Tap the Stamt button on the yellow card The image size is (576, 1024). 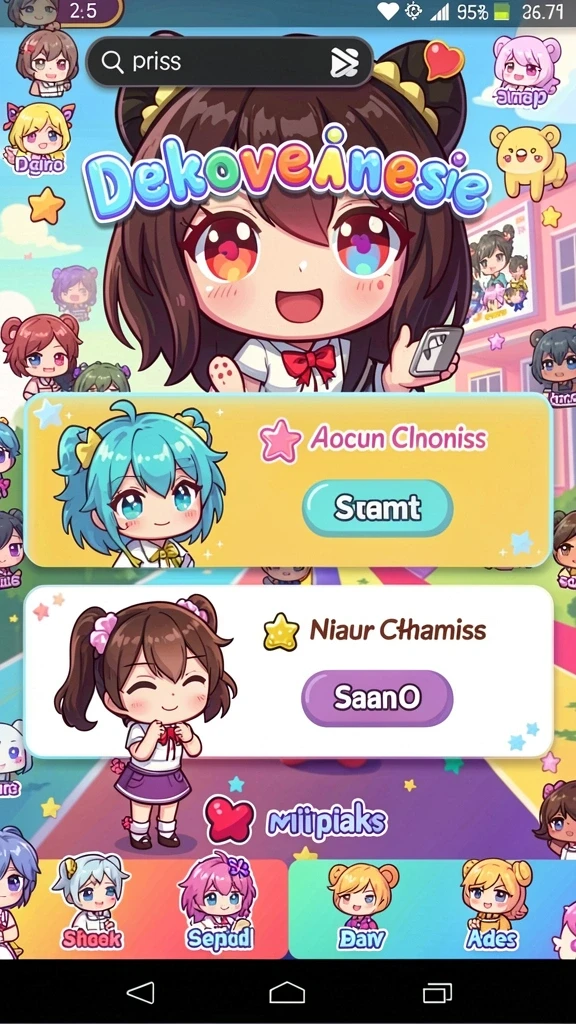click(377, 507)
